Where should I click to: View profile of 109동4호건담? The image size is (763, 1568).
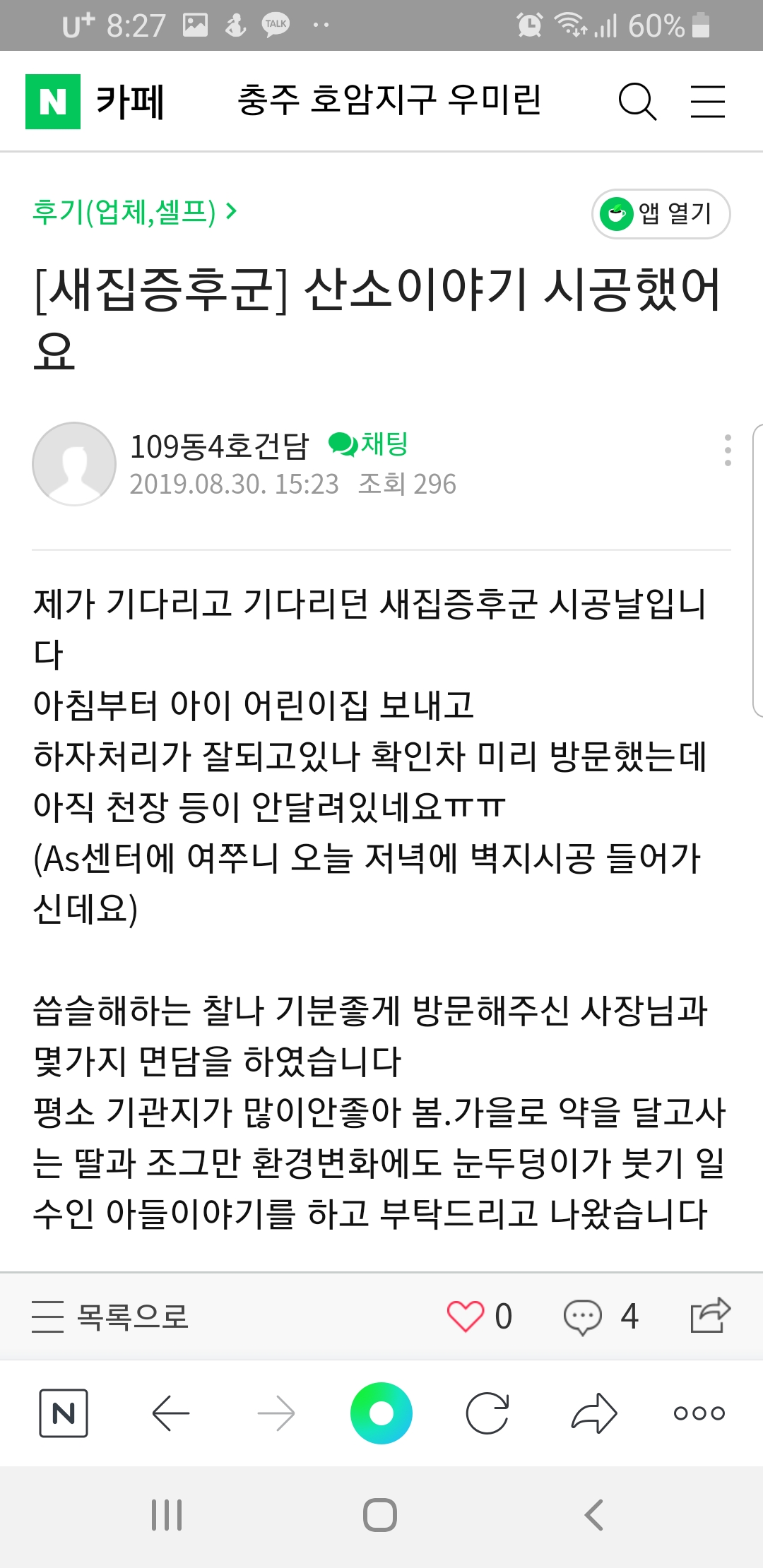74,464
